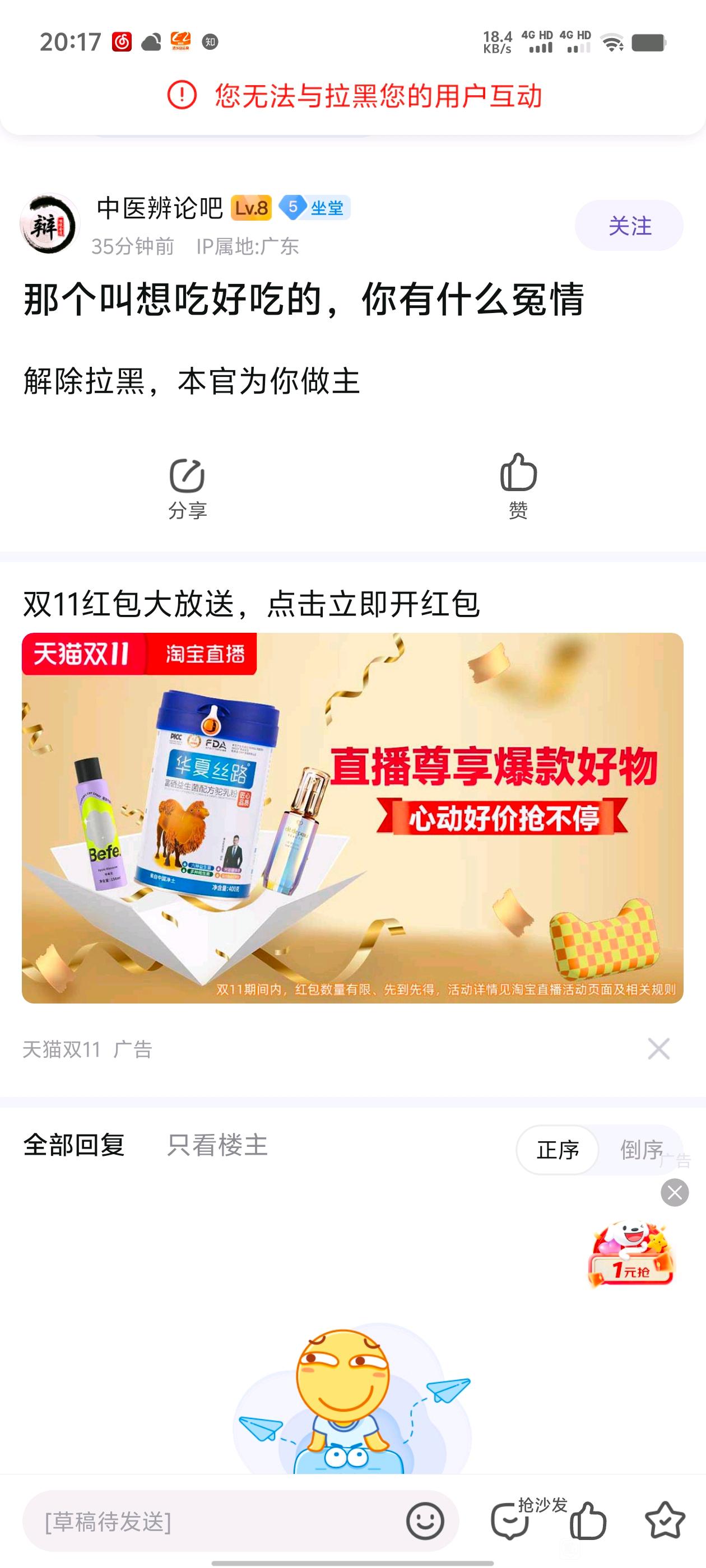Select the 全部回复 tab
706x1568 pixels.
pos(75,1145)
